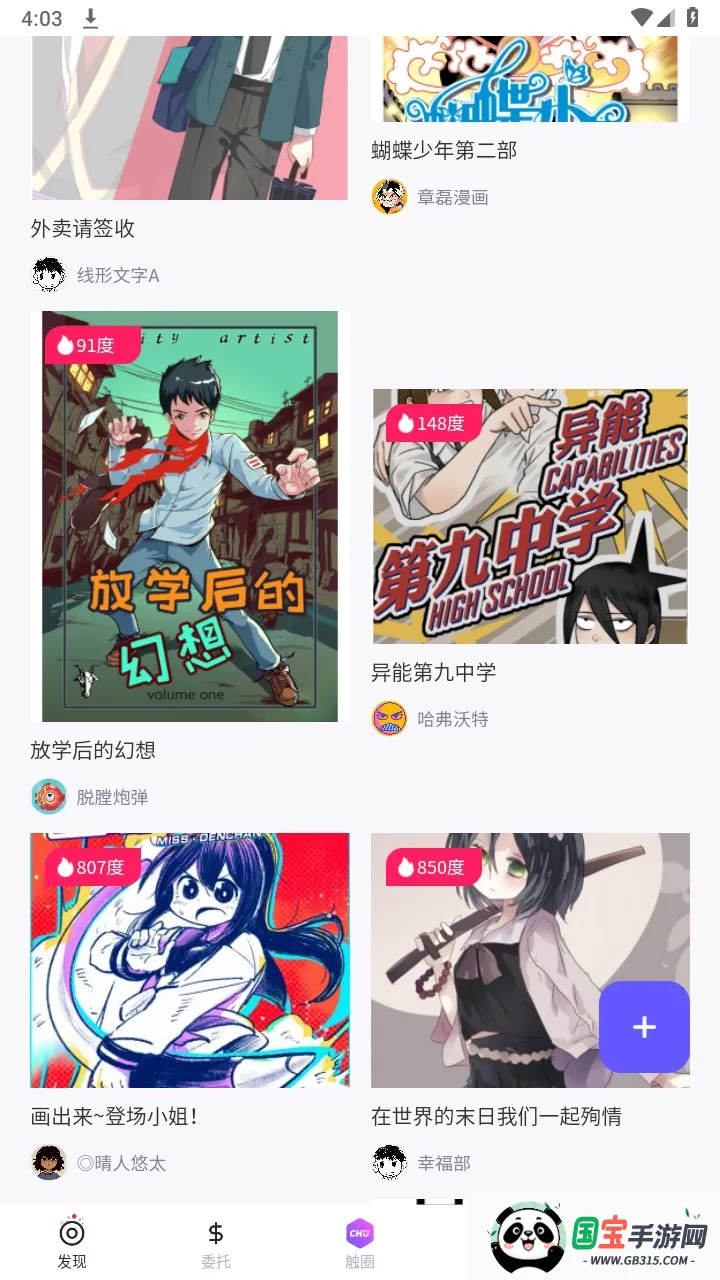Open 幸福部 author avatar
Screen dimensions: 720x1280
tap(389, 1163)
